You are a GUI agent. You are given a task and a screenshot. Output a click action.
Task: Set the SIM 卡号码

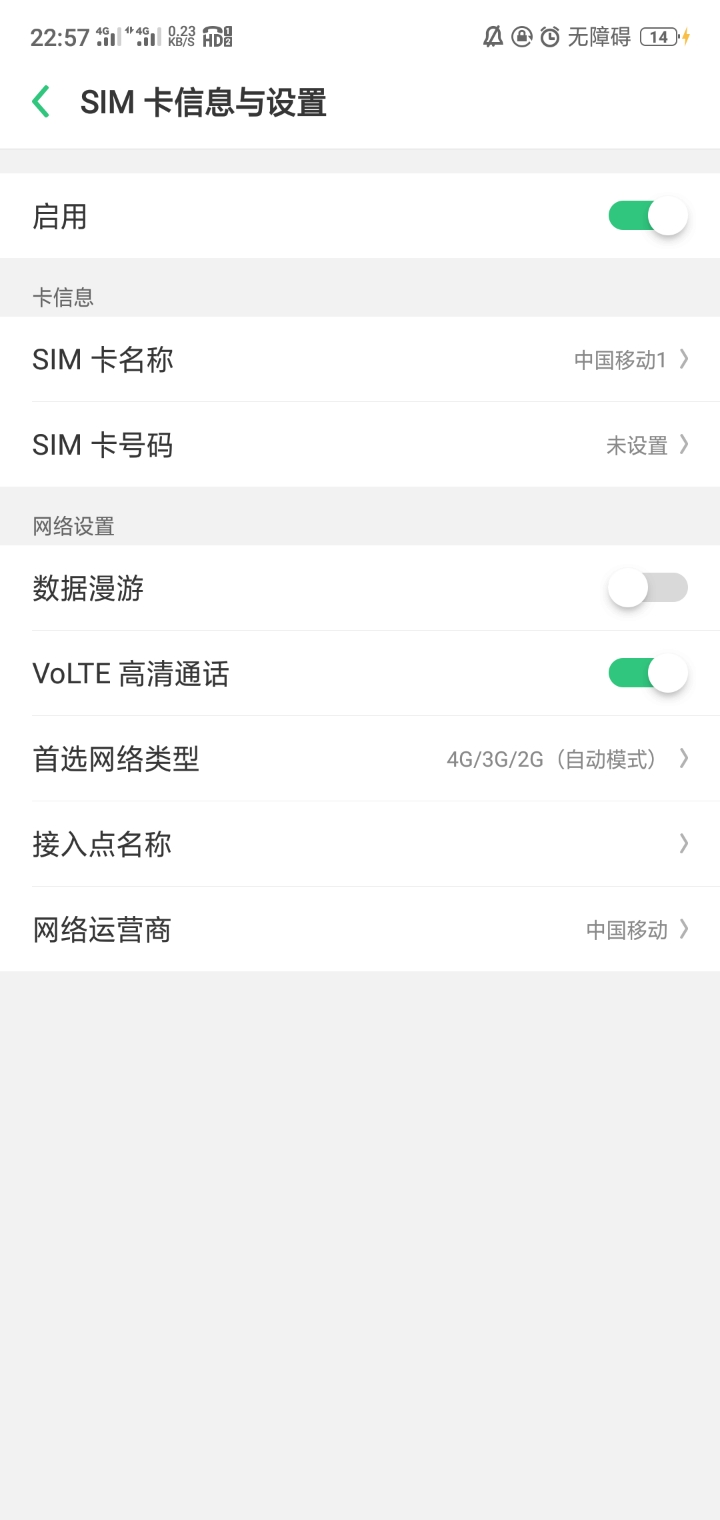360,445
